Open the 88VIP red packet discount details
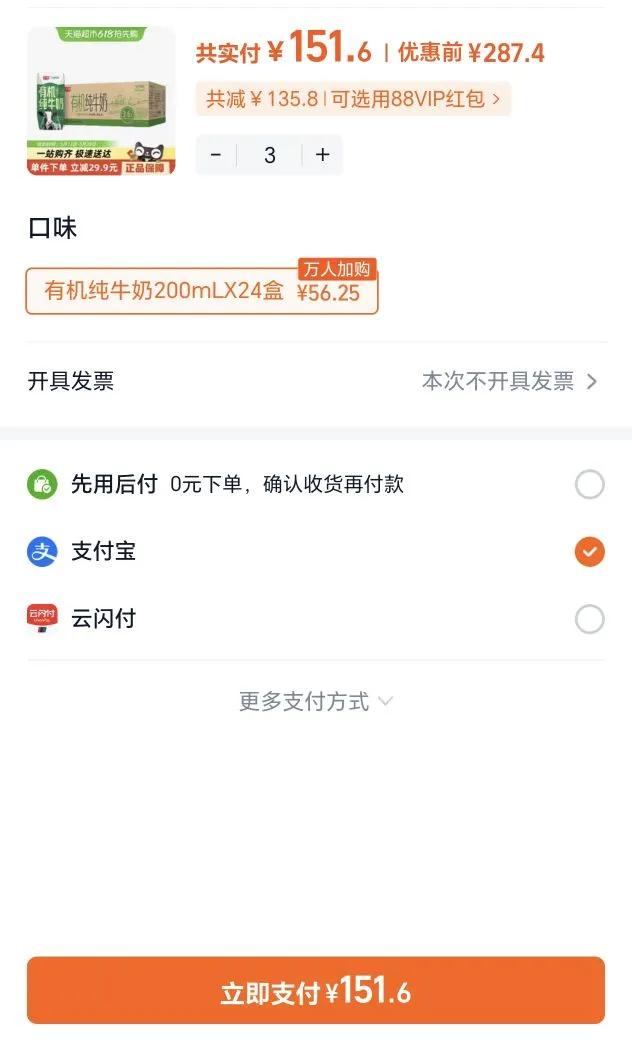Image resolution: width=632 pixels, height=1050 pixels. [353, 99]
